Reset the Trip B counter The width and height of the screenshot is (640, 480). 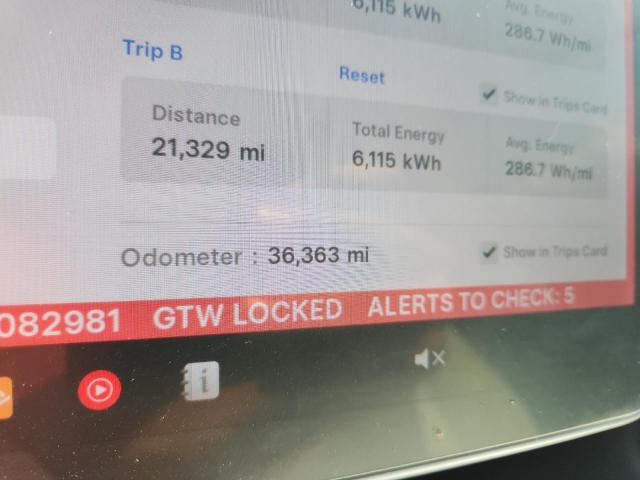point(361,76)
